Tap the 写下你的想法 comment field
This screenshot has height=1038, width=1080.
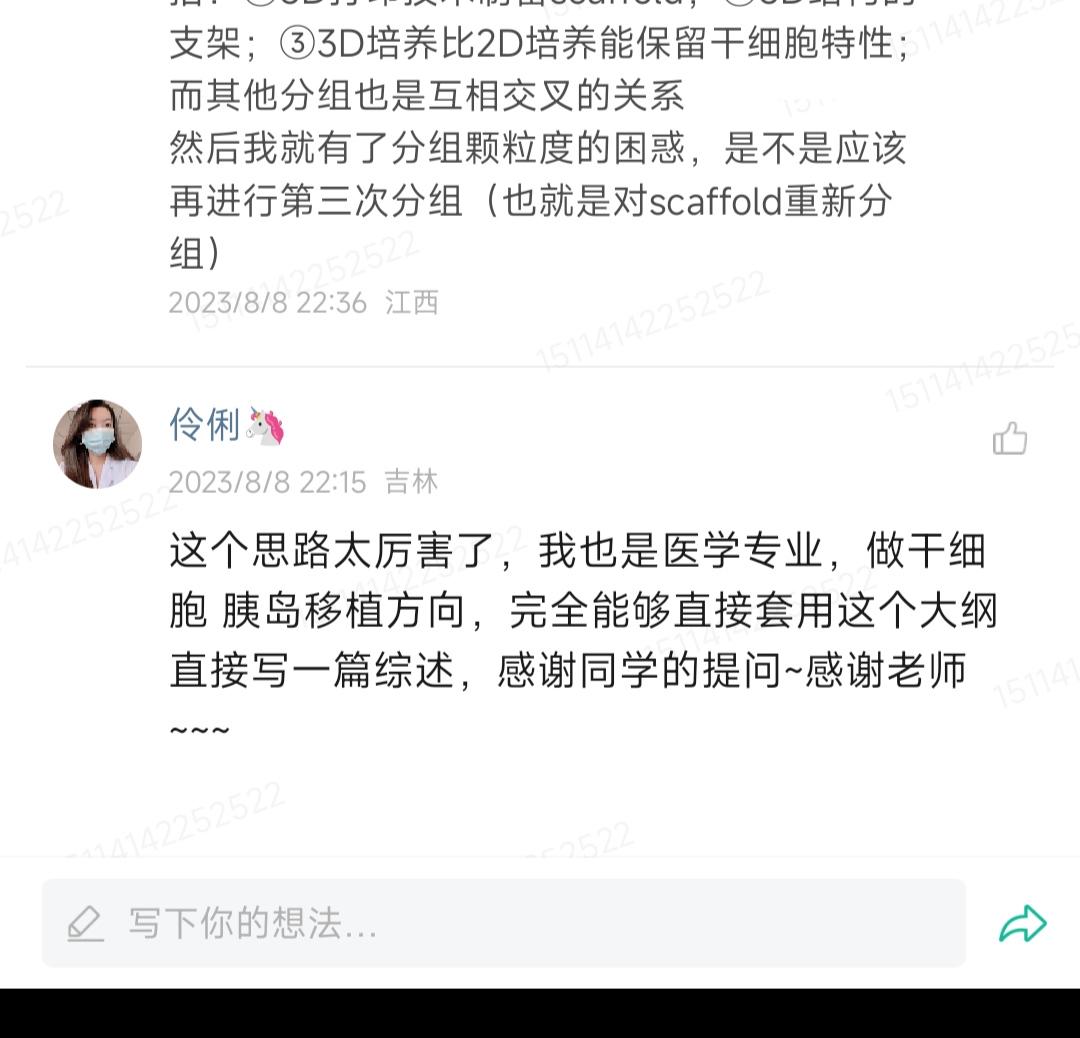coord(503,923)
